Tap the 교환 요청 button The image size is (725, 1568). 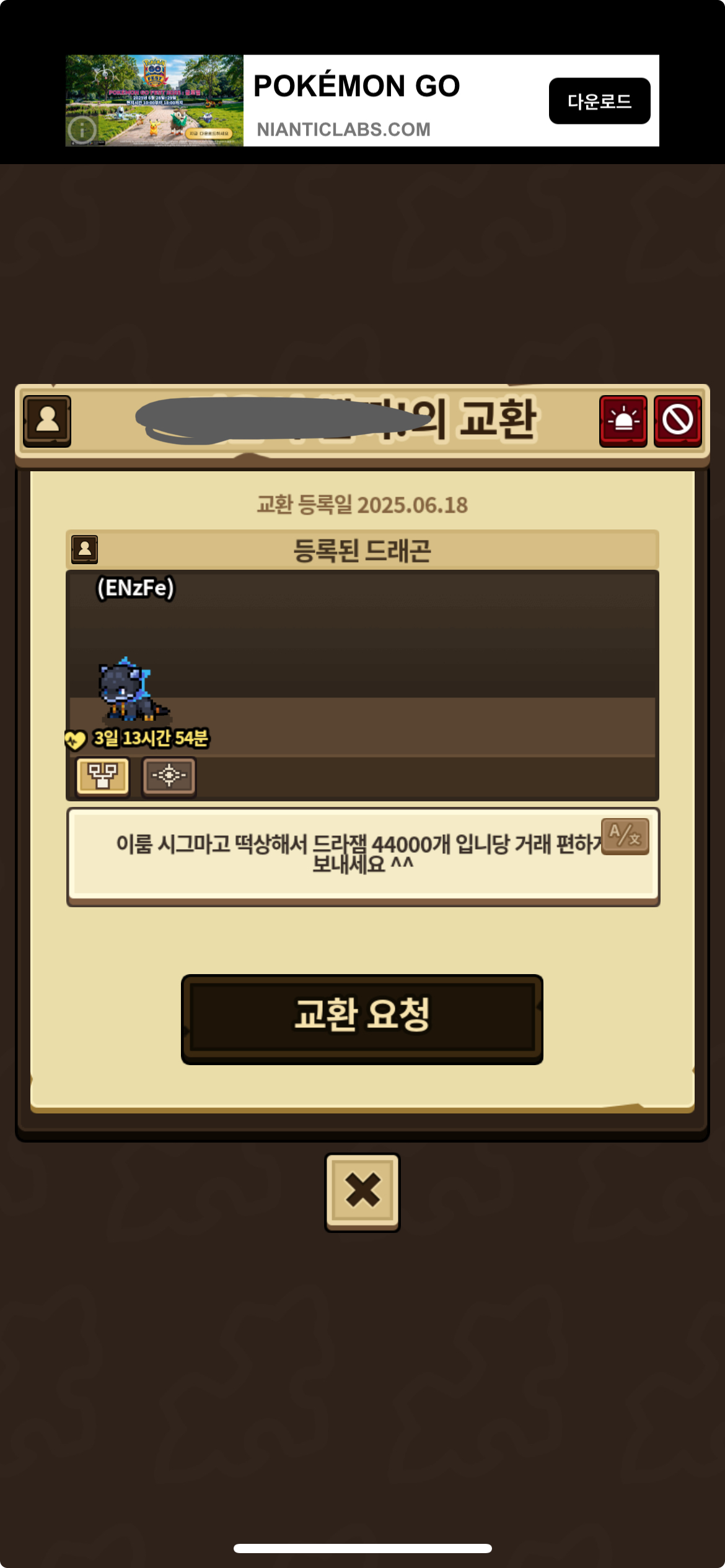[x=362, y=1019]
